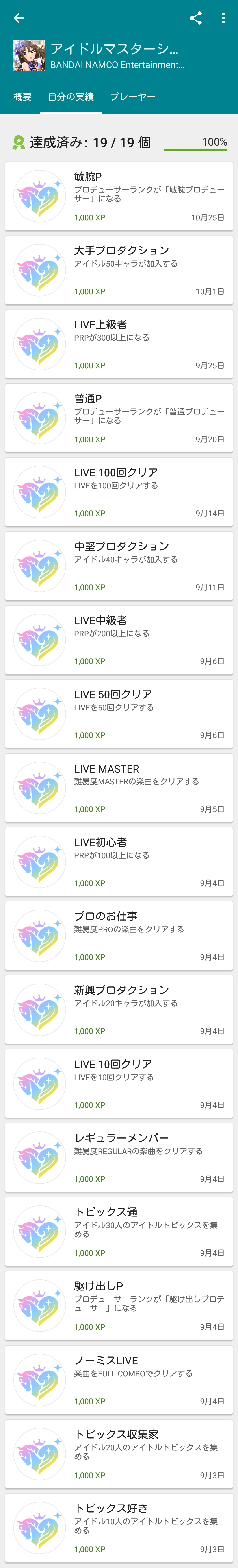Switch to the 概要 tab
The height and width of the screenshot is (1568, 238).
point(22,97)
